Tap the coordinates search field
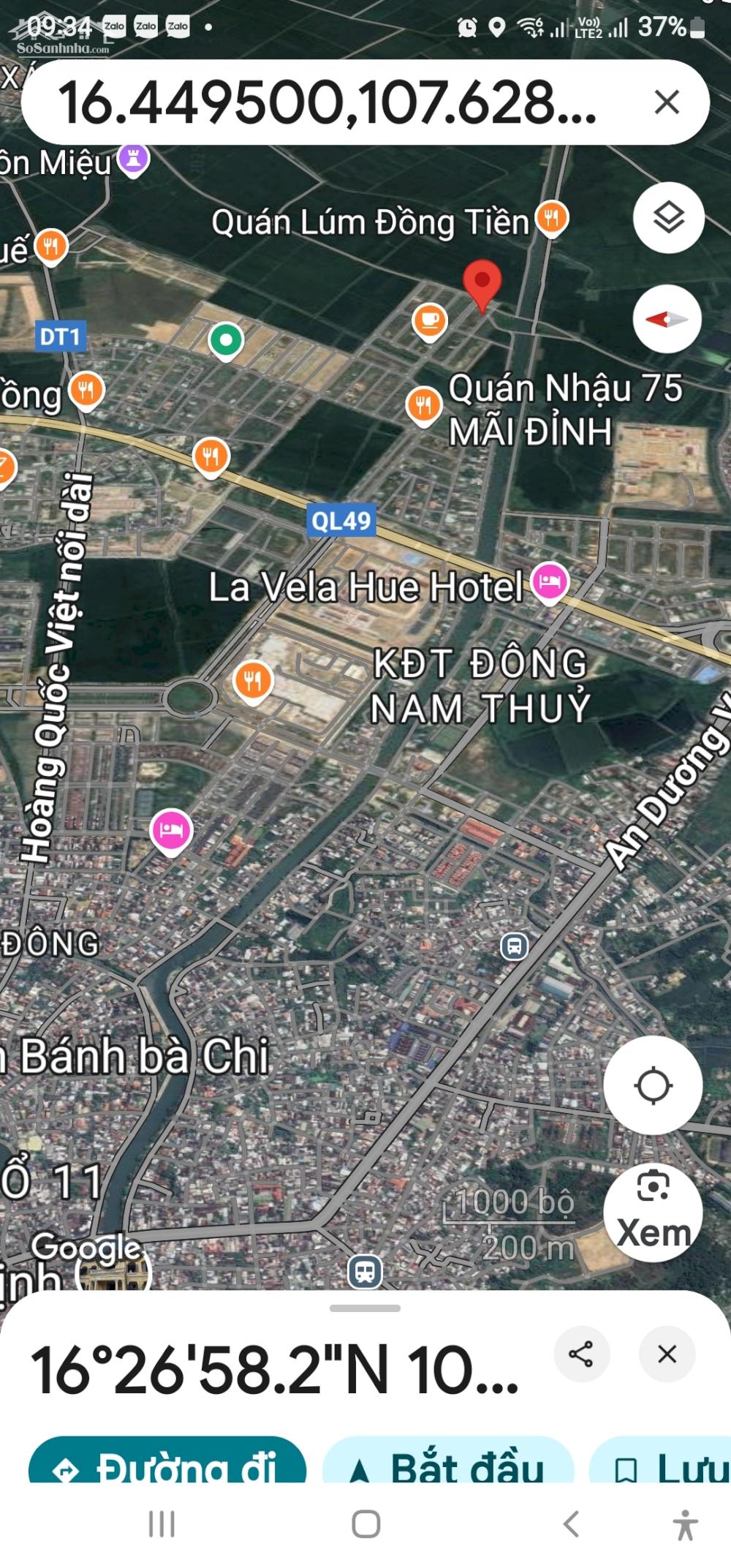 pyautogui.click(x=329, y=102)
